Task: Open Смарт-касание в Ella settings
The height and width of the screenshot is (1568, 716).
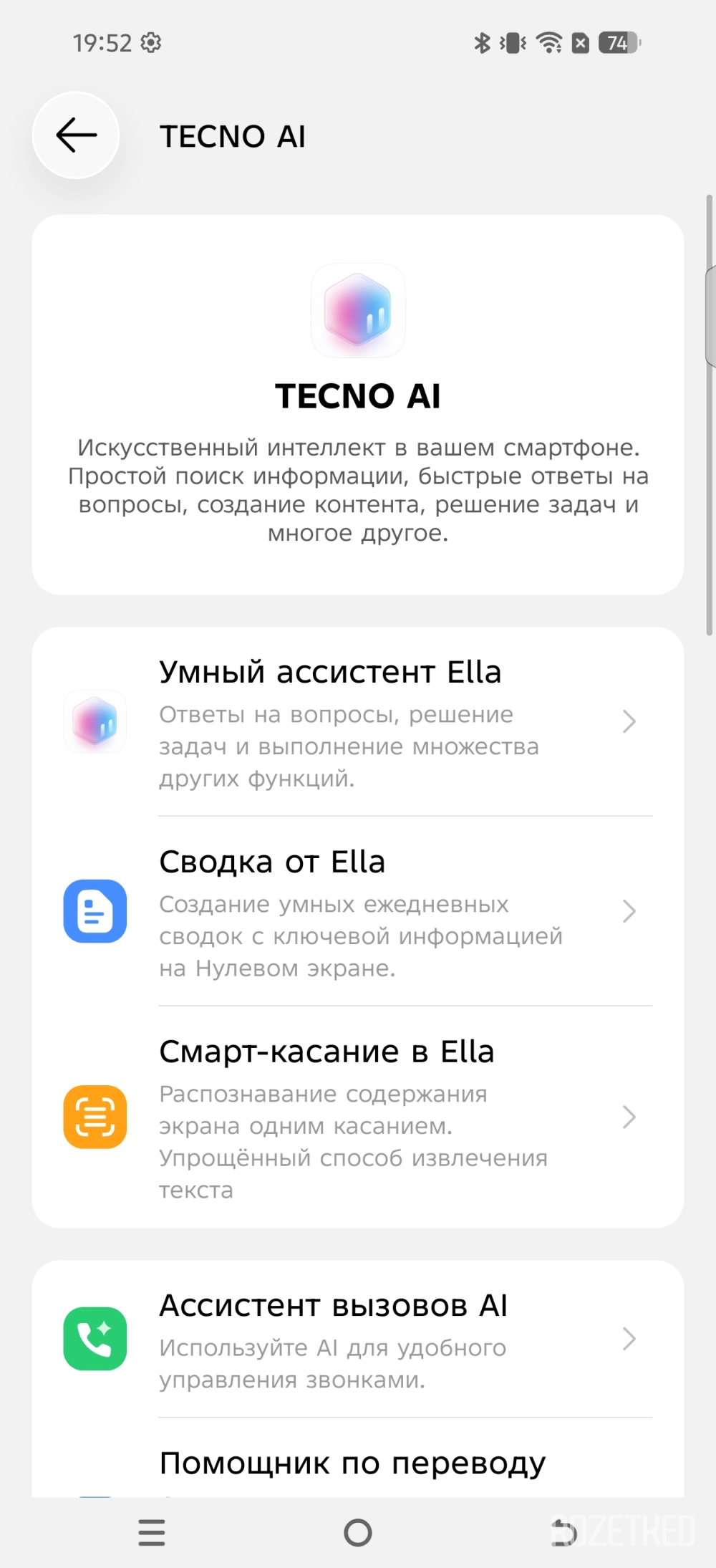Action: (x=358, y=1116)
